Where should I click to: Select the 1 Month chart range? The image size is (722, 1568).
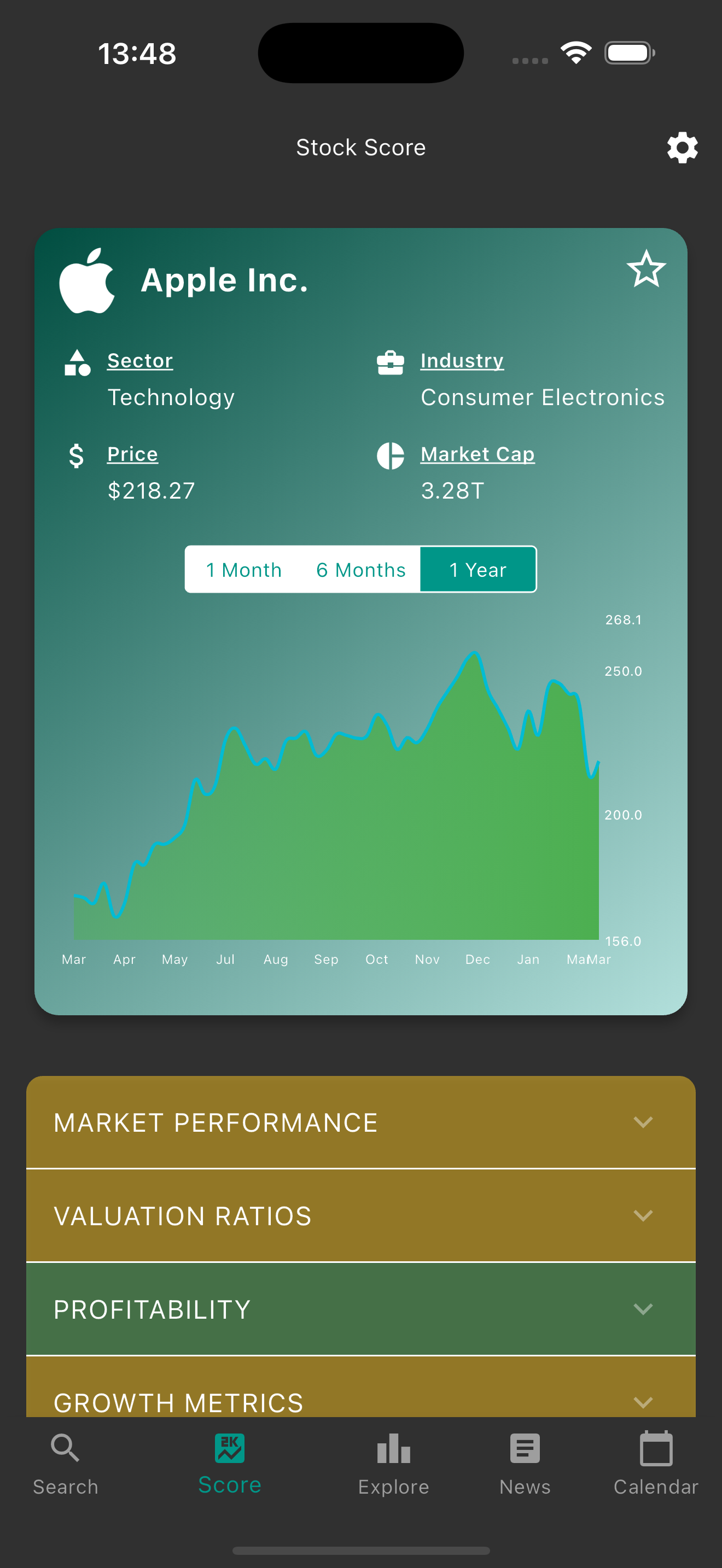[243, 569]
